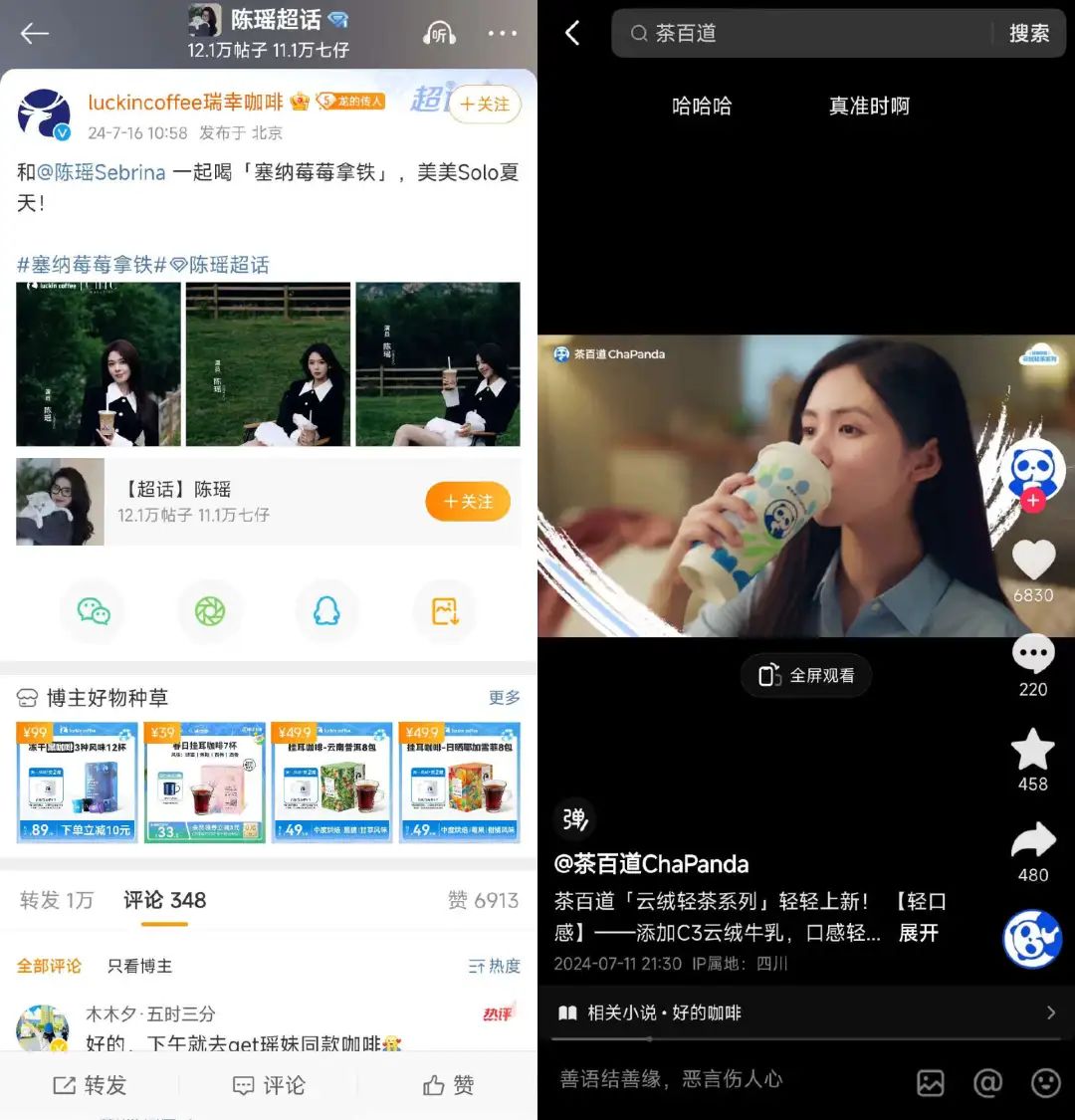Expand the video description with 展开
The height and width of the screenshot is (1120, 1075).
click(x=918, y=933)
